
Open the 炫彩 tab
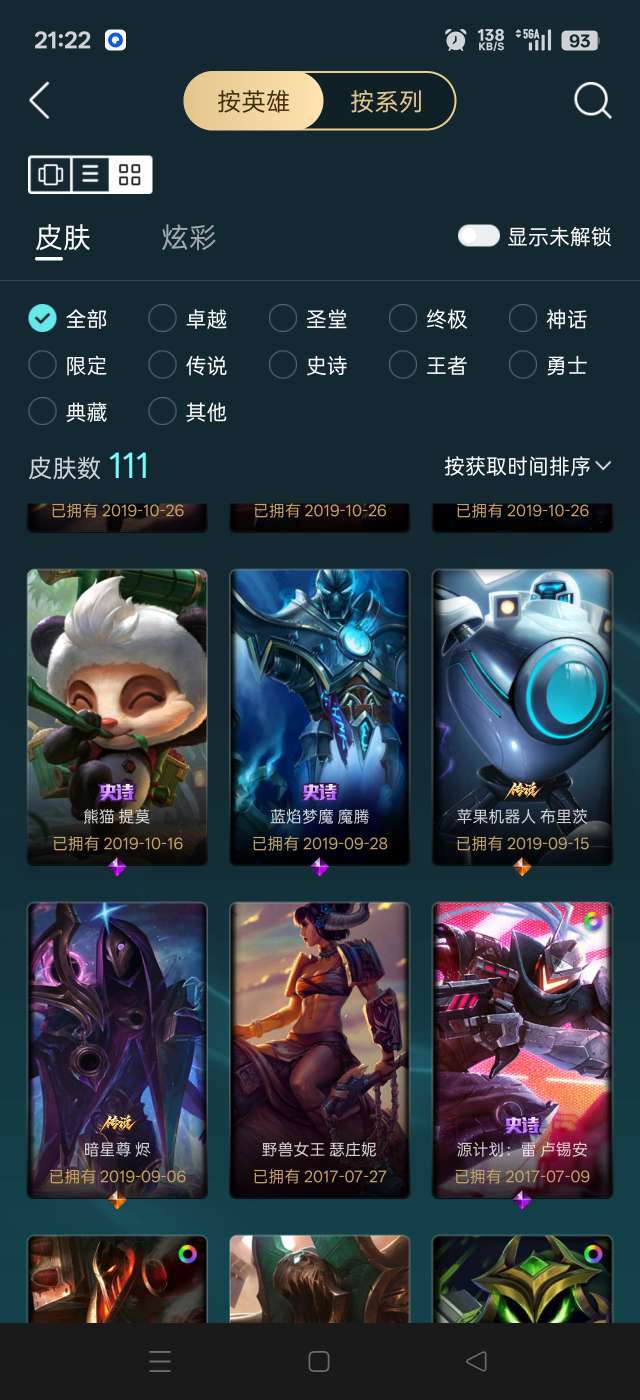pos(189,238)
